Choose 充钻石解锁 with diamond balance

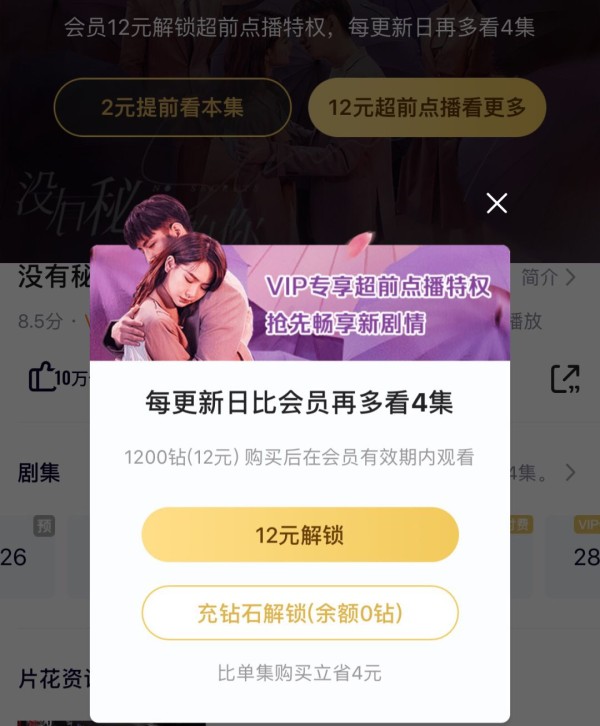[300, 613]
